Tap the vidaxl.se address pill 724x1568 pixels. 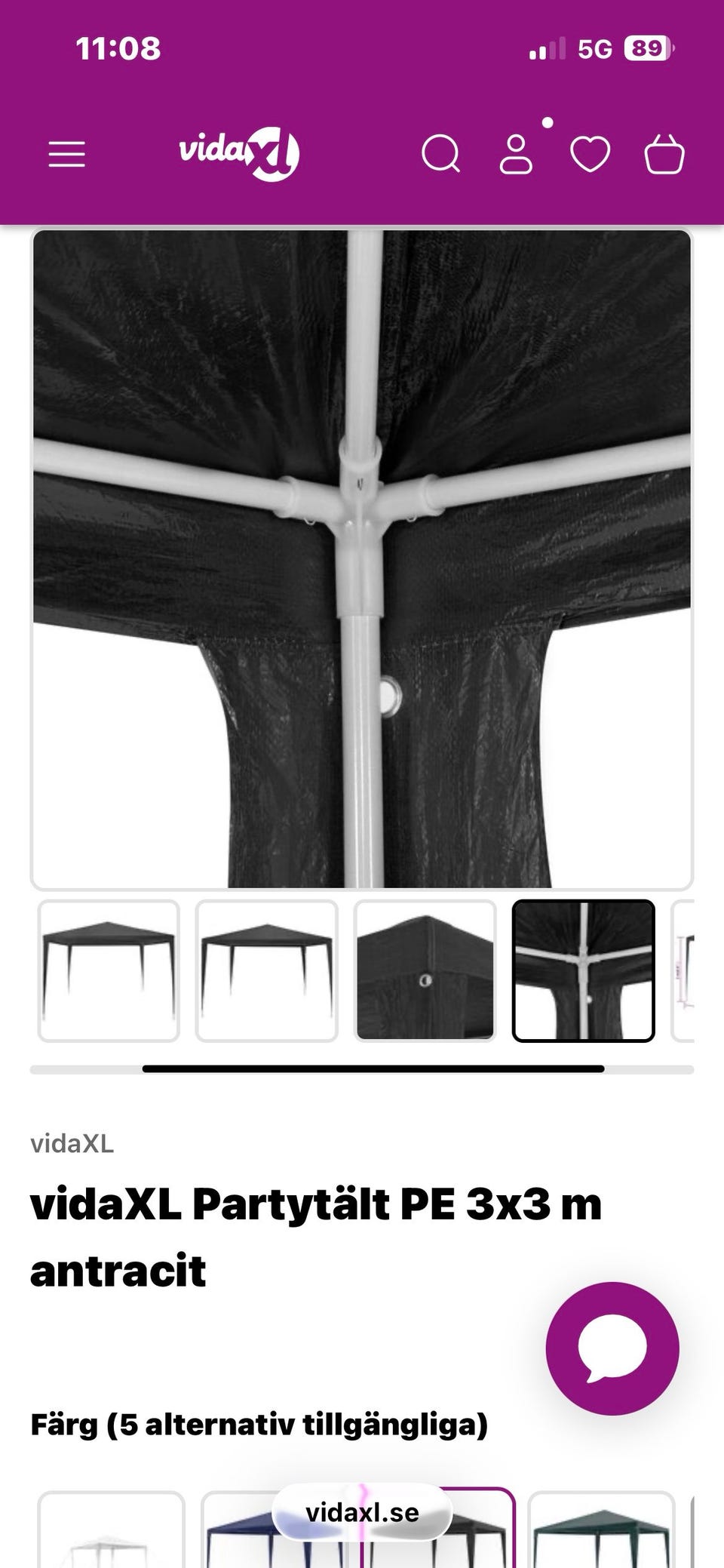coord(362,1512)
